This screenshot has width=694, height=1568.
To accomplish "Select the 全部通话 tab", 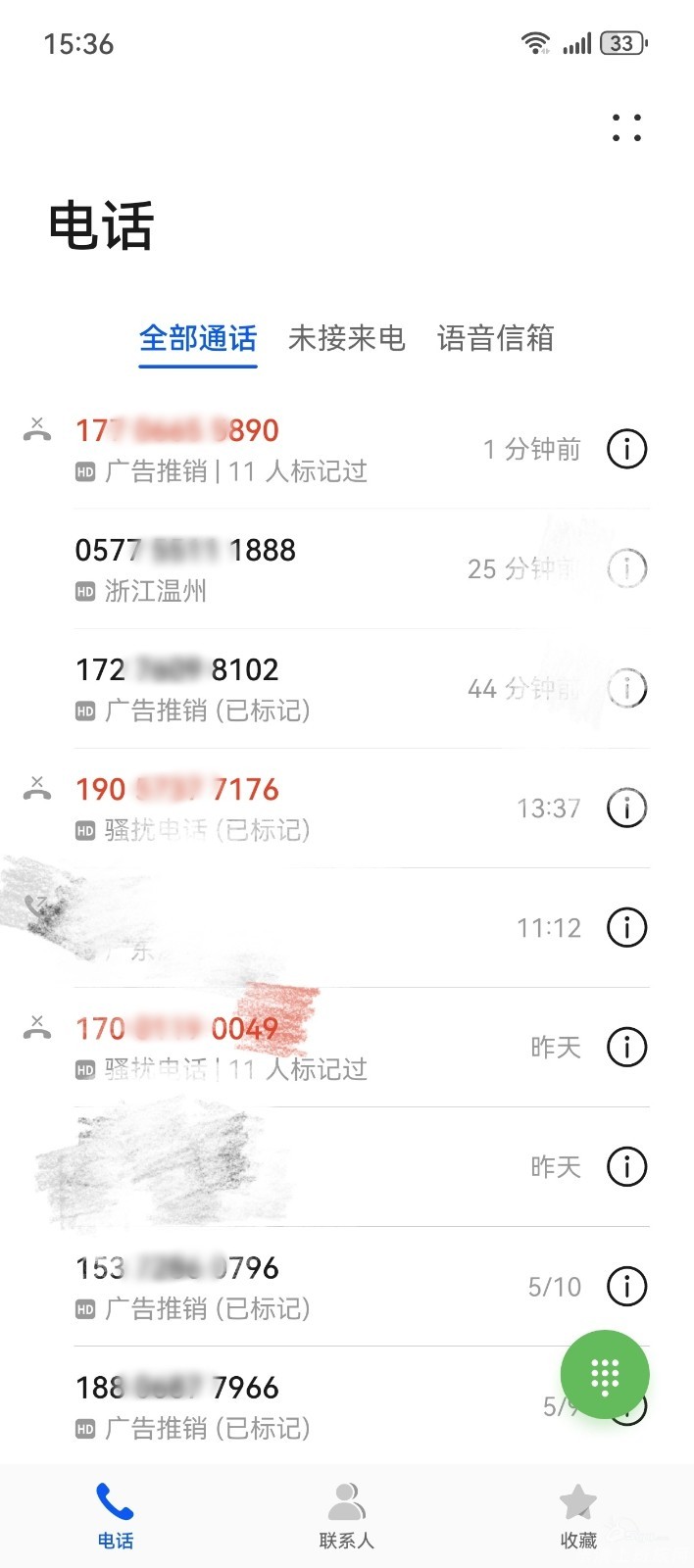I will pyautogui.click(x=198, y=338).
